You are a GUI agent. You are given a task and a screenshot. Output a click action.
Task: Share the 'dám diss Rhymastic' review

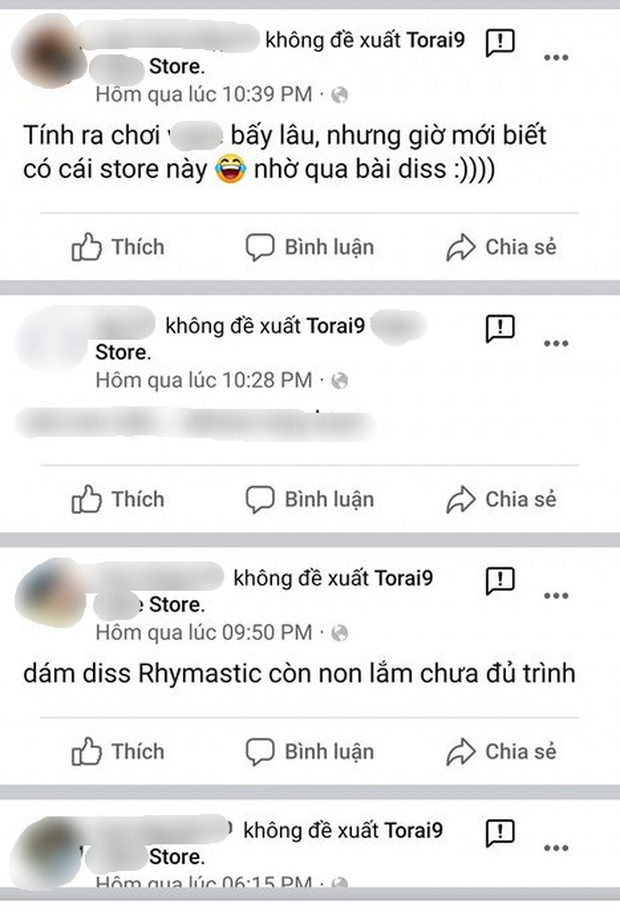[x=501, y=751]
